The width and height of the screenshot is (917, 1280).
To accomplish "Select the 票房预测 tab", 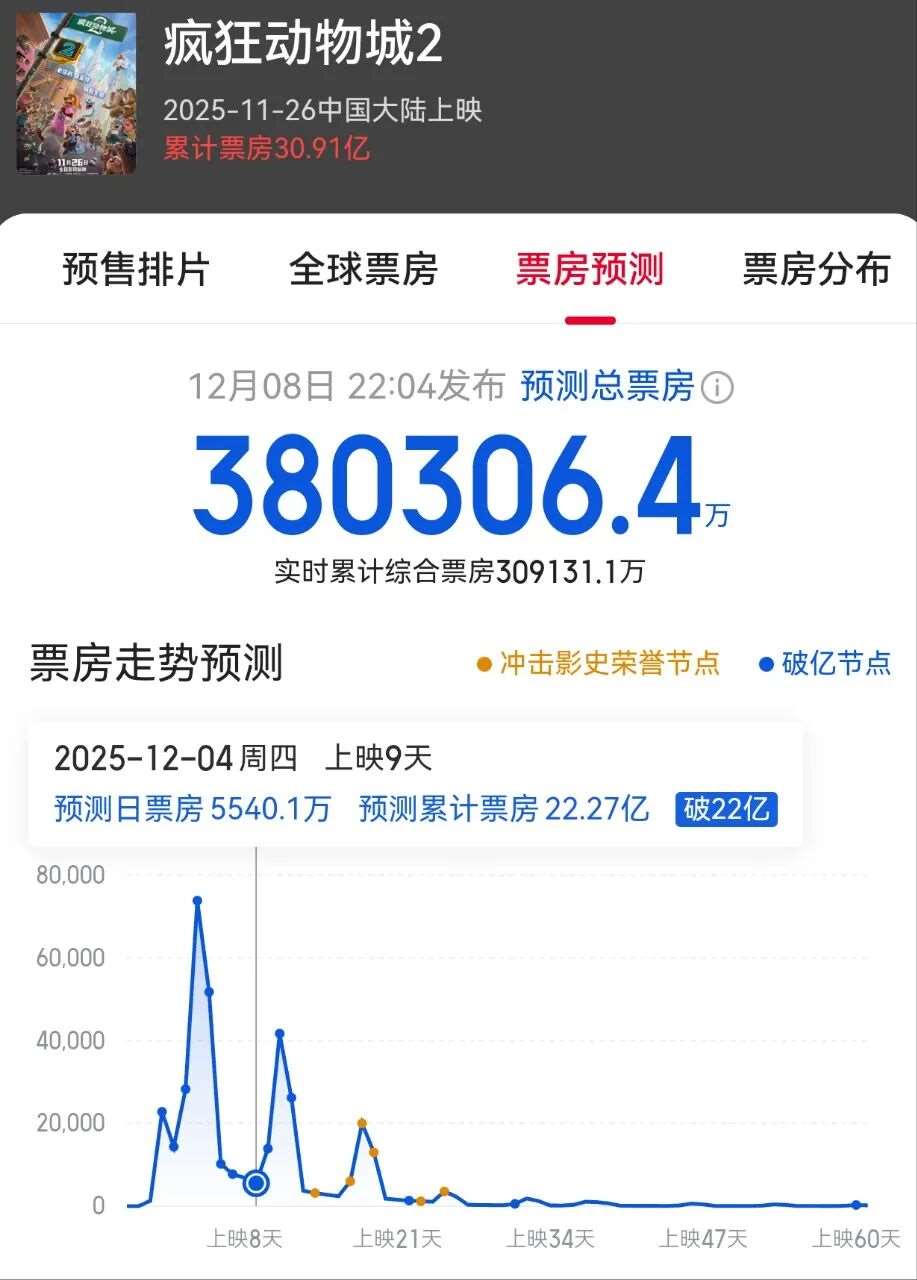I will tap(589, 269).
